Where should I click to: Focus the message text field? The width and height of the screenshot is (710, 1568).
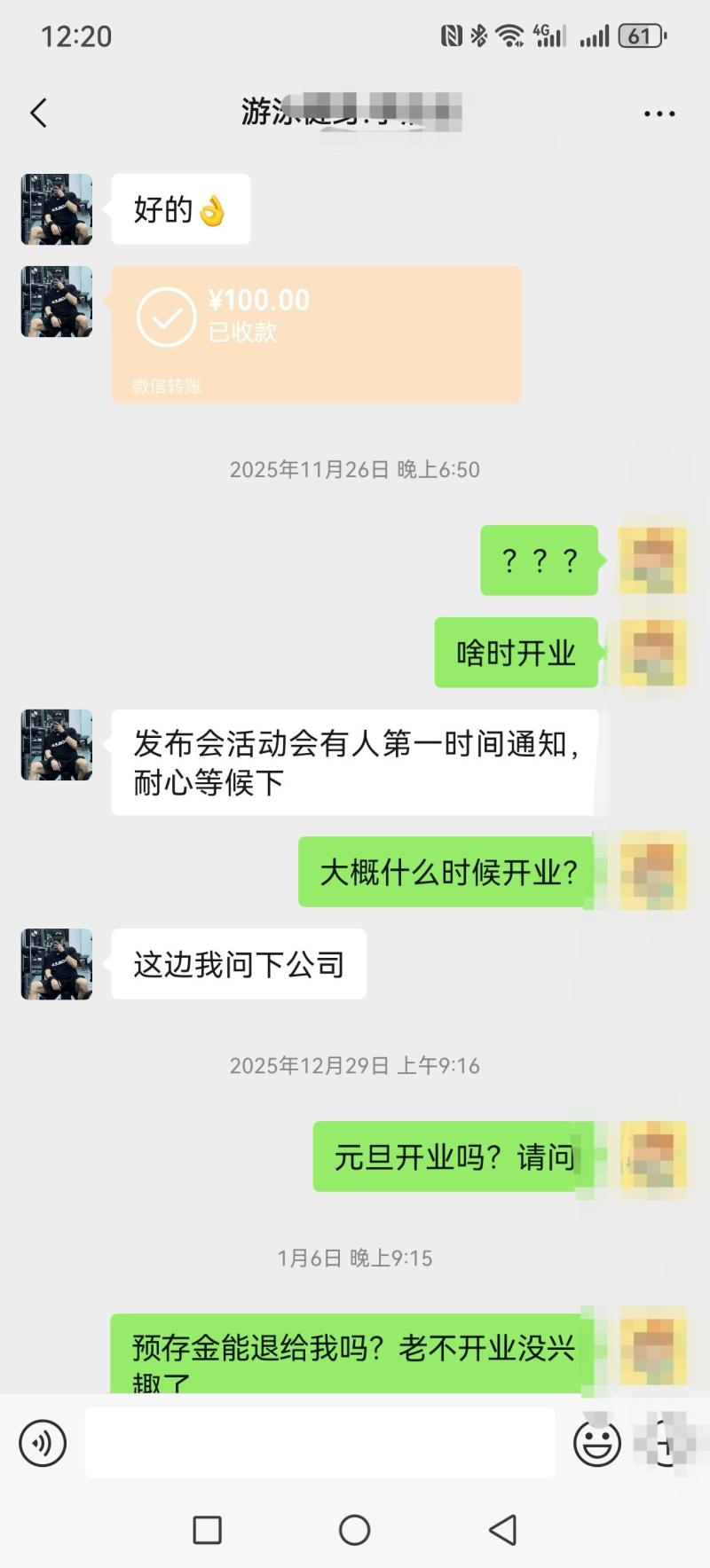(319, 1443)
